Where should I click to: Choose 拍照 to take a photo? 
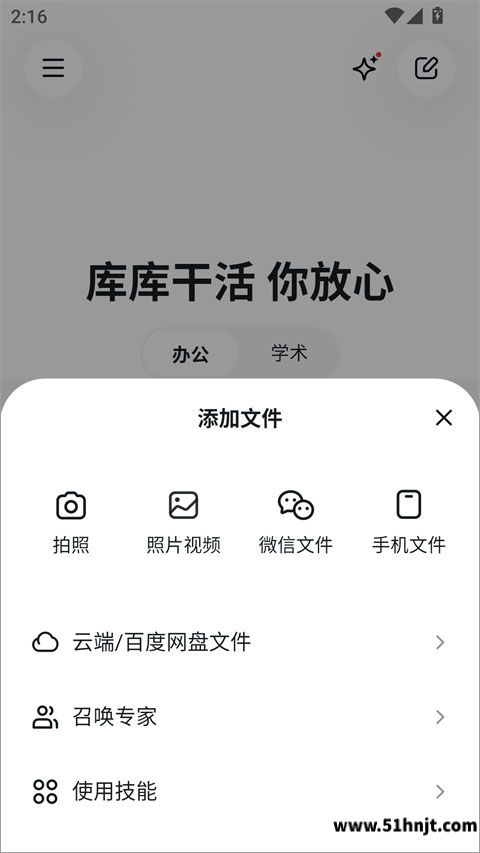tap(71, 522)
